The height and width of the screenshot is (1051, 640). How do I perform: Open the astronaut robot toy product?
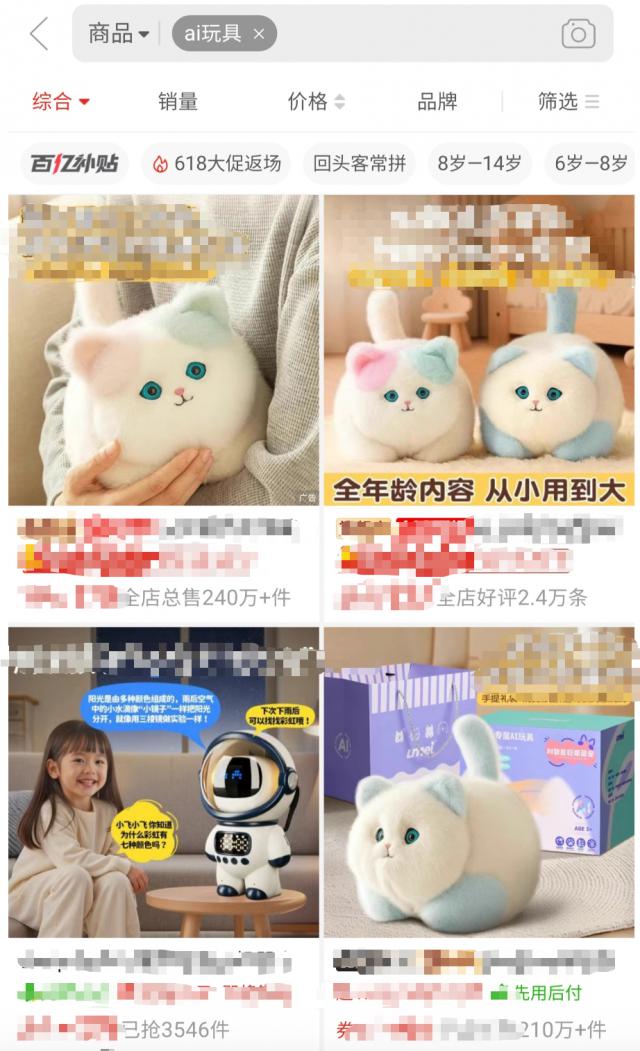tap(163, 782)
